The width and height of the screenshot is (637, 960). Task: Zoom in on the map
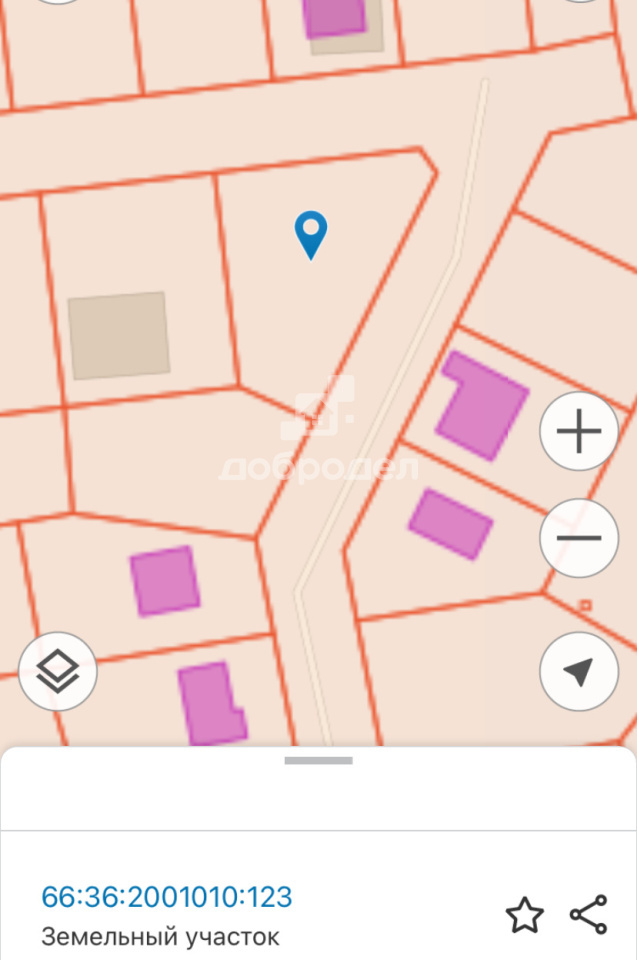click(578, 432)
